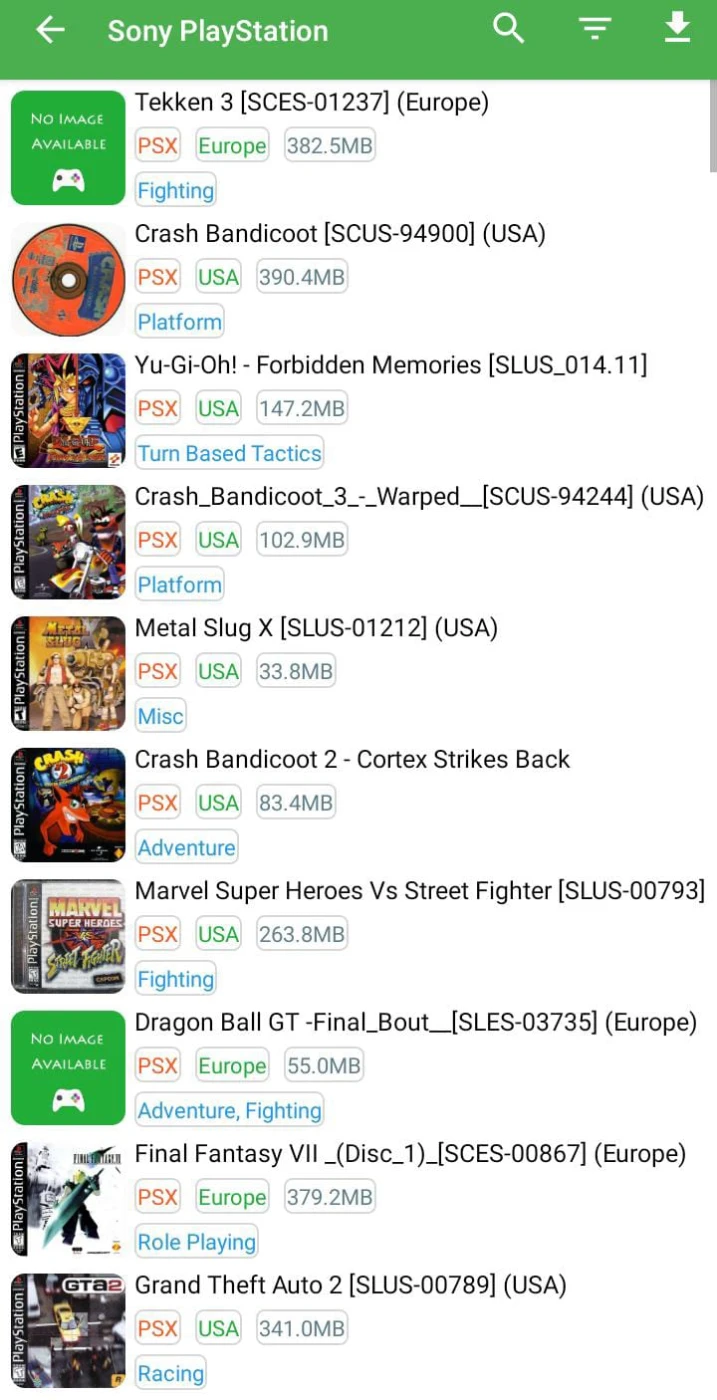Viewport: 717px width, 1400px height.
Task: Open the downloads icon
Action: [x=677, y=29]
